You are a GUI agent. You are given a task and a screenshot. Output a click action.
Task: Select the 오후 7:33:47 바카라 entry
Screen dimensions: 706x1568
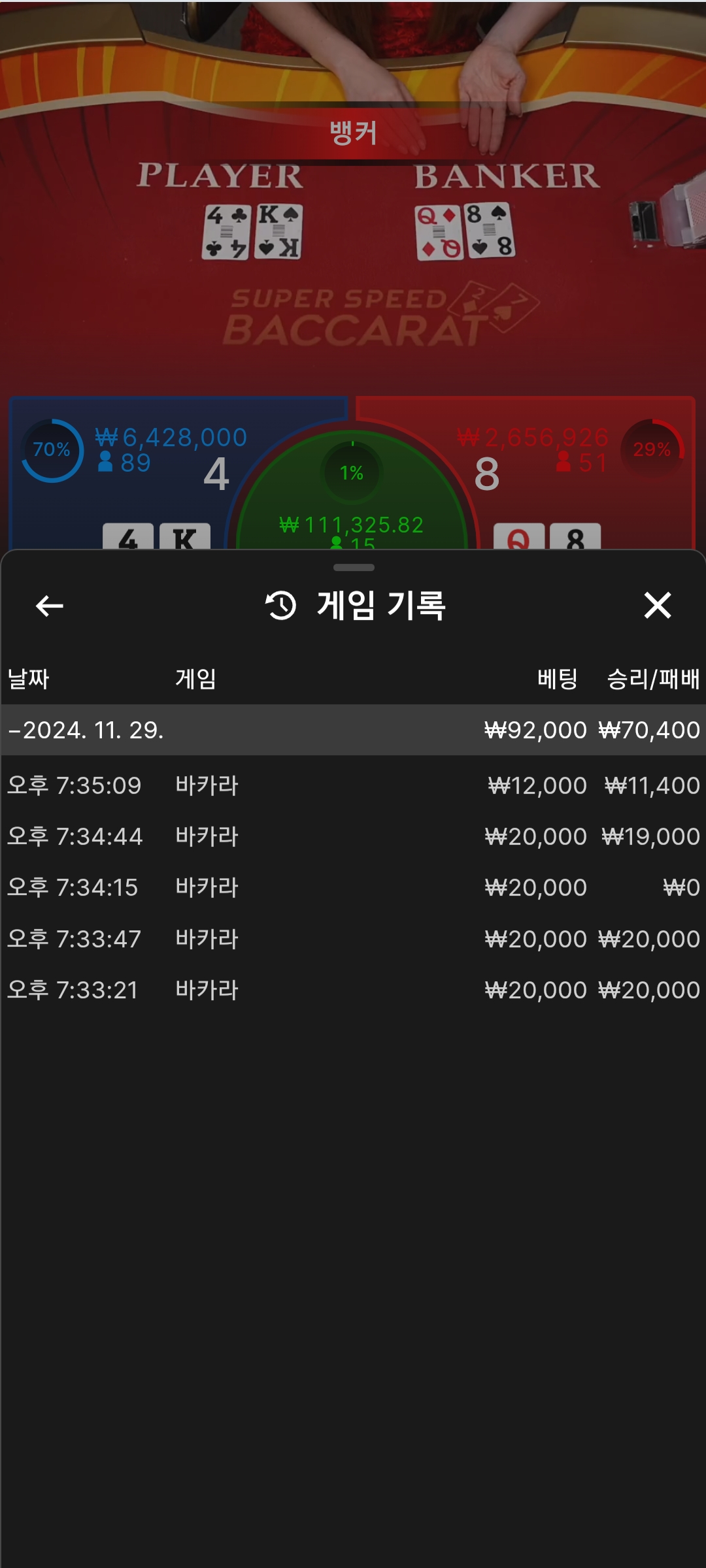[x=353, y=939]
